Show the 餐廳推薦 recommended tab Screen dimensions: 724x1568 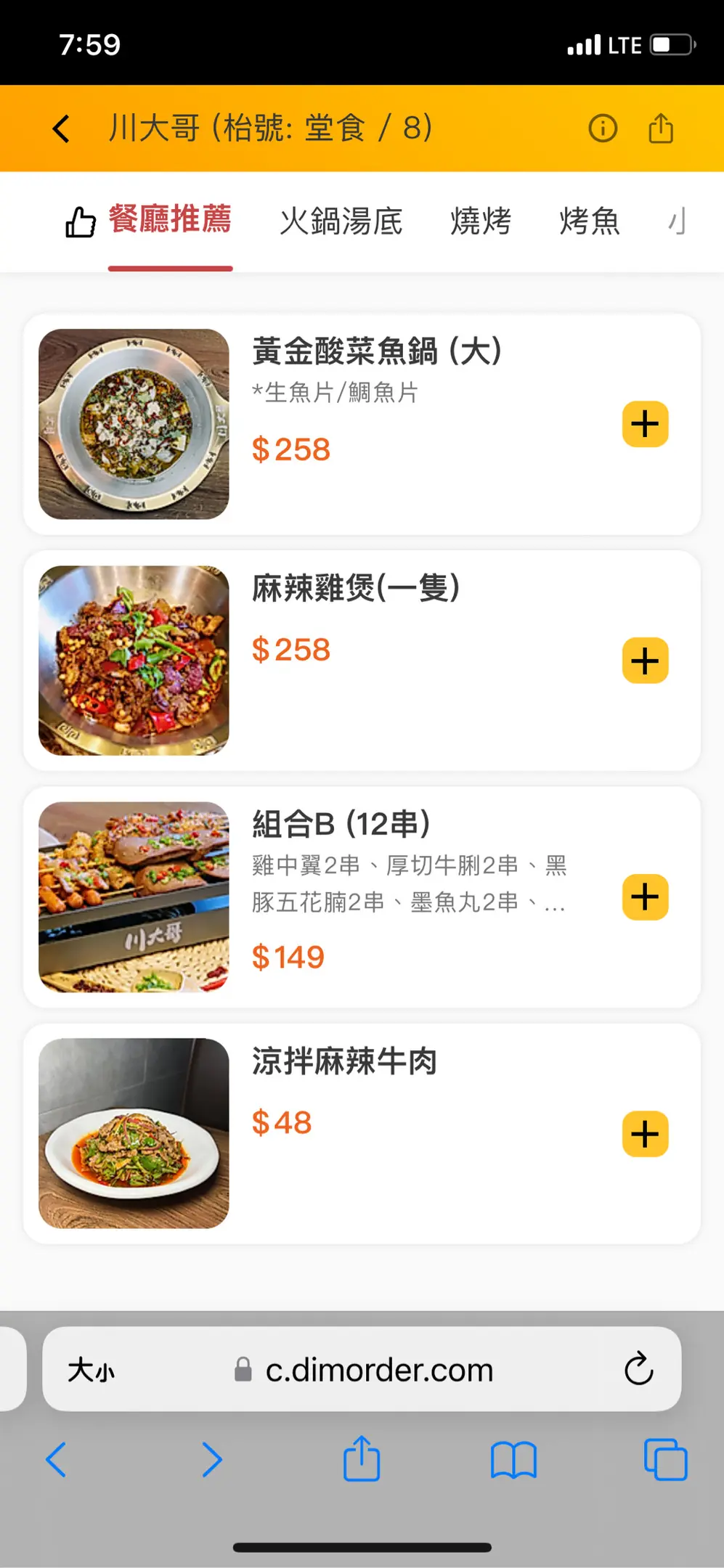point(169,220)
